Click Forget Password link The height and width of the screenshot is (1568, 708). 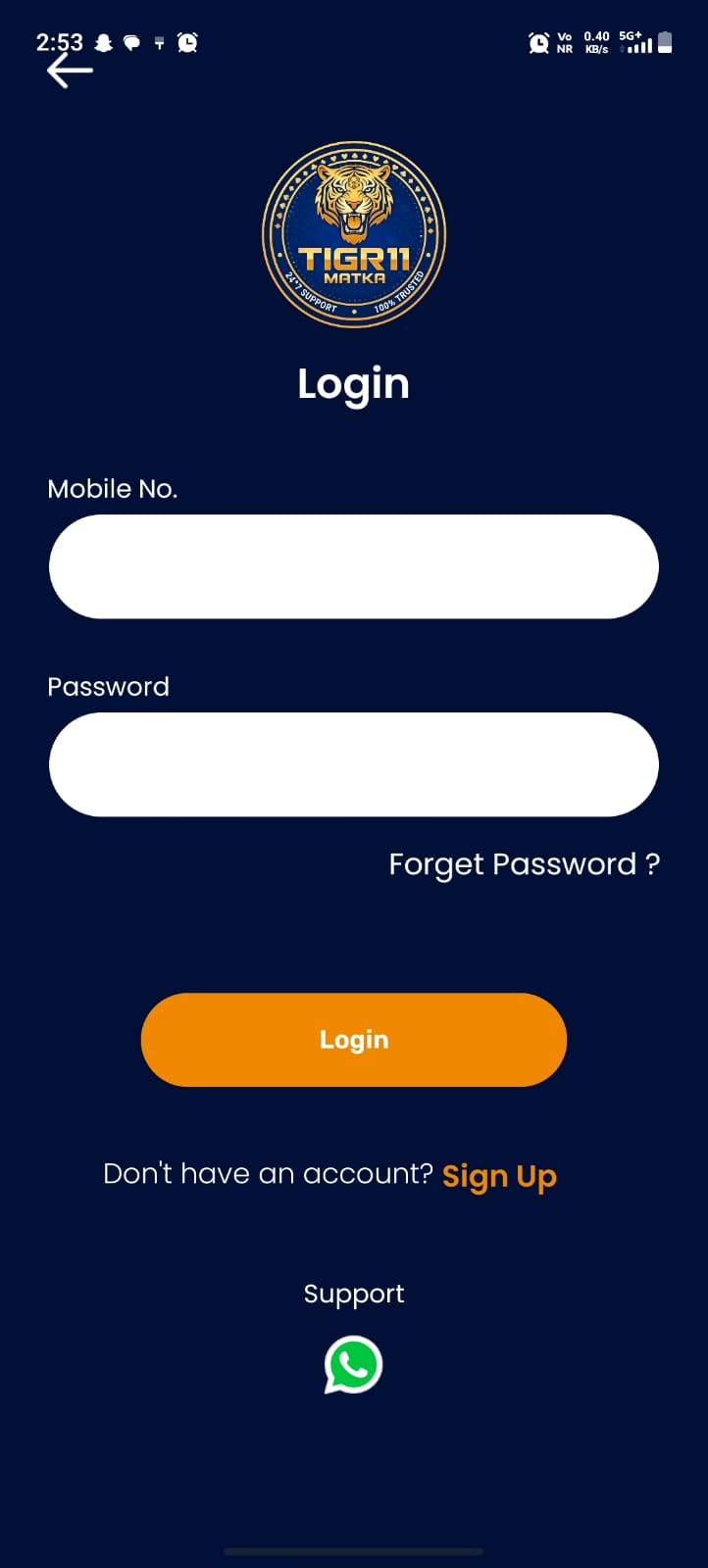tap(525, 864)
